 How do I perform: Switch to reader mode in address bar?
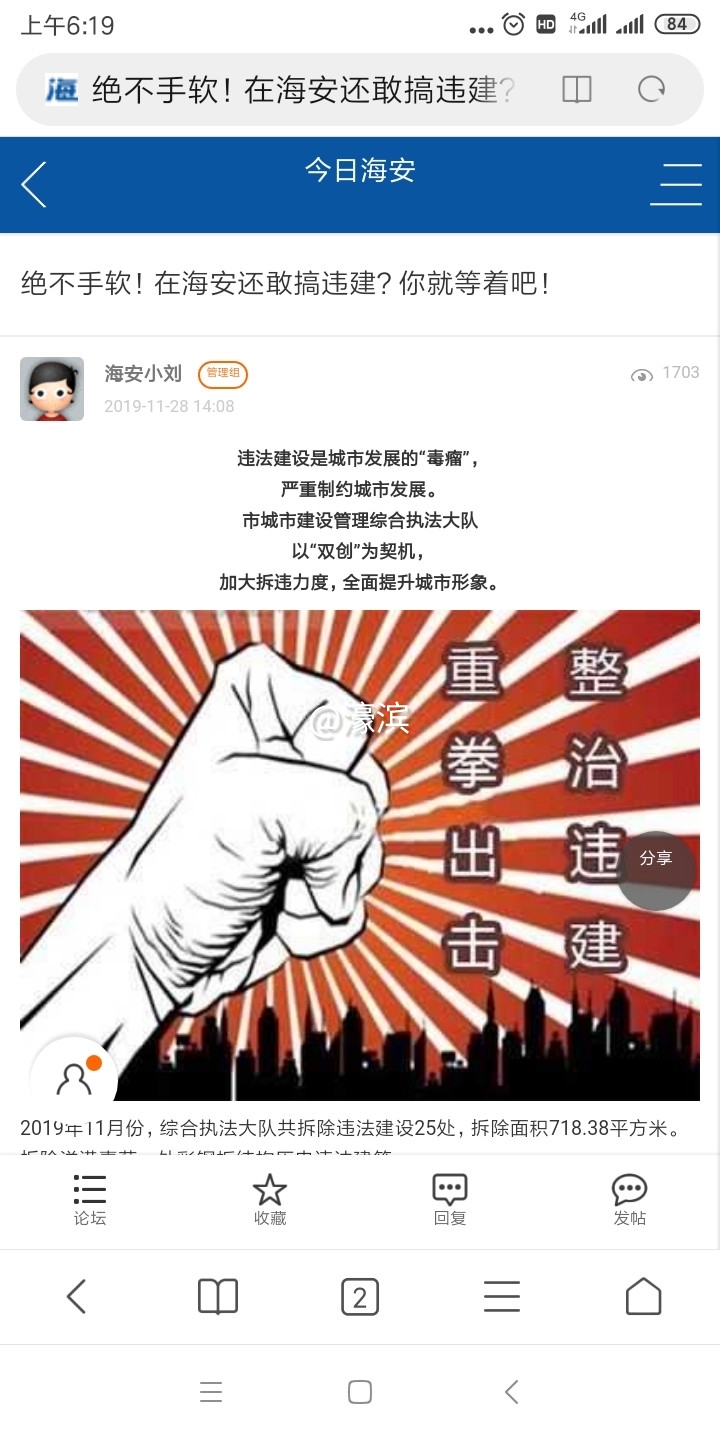[x=577, y=90]
